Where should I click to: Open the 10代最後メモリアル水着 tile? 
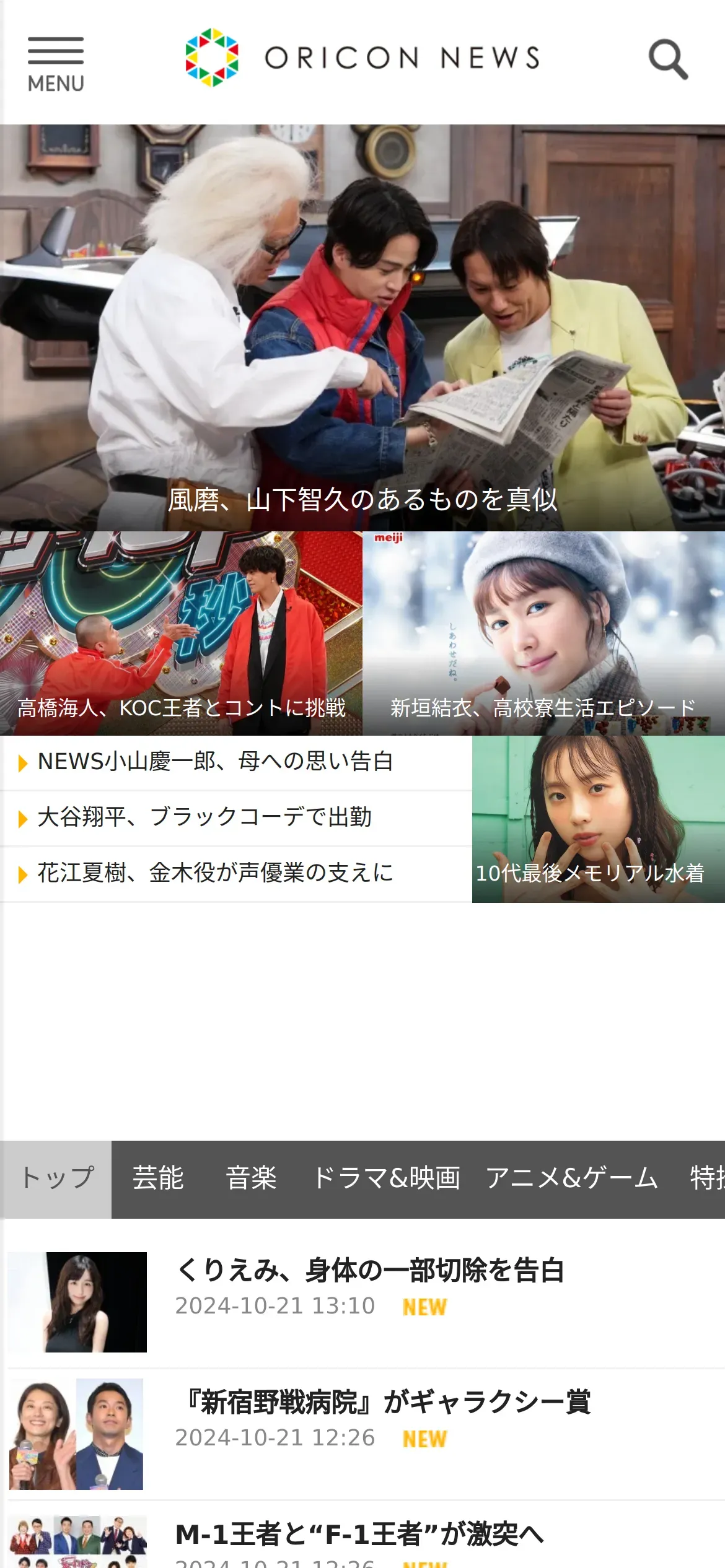[x=598, y=819]
